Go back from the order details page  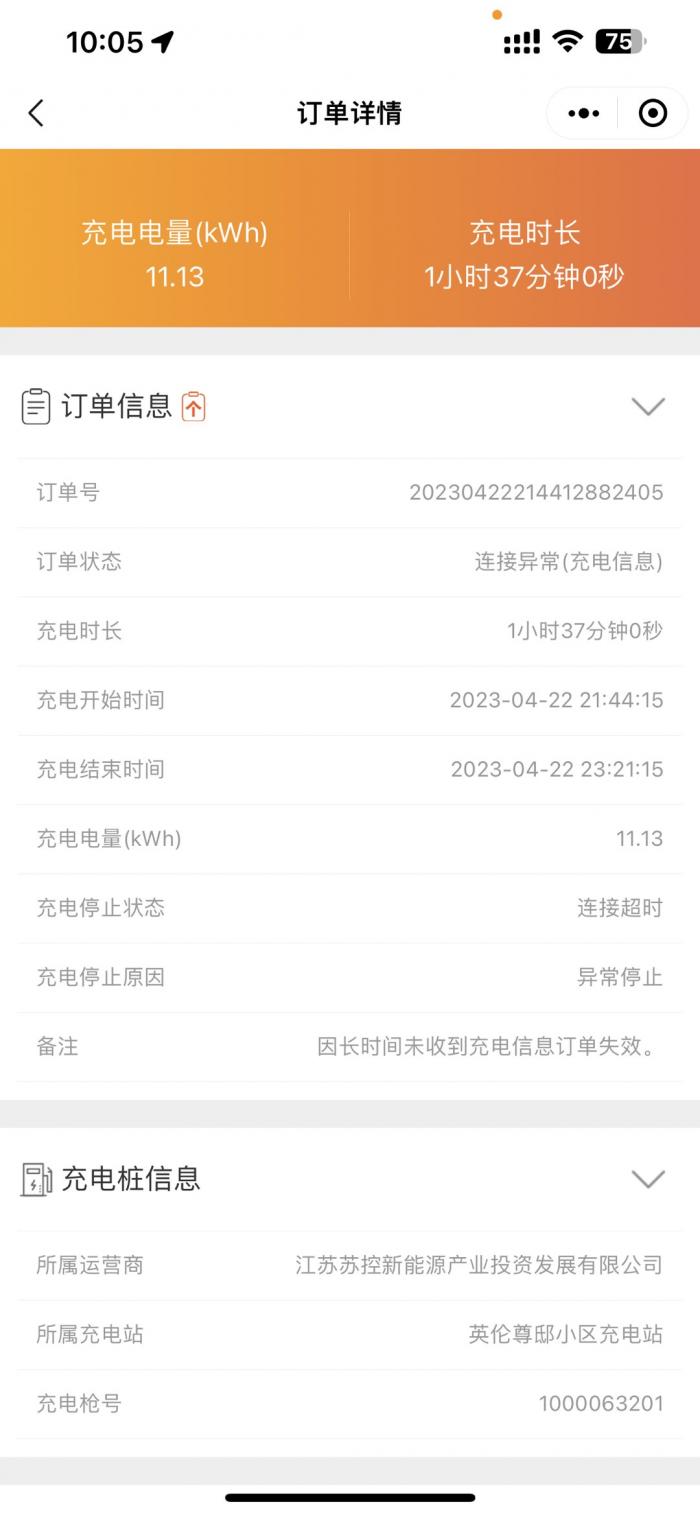pos(36,113)
